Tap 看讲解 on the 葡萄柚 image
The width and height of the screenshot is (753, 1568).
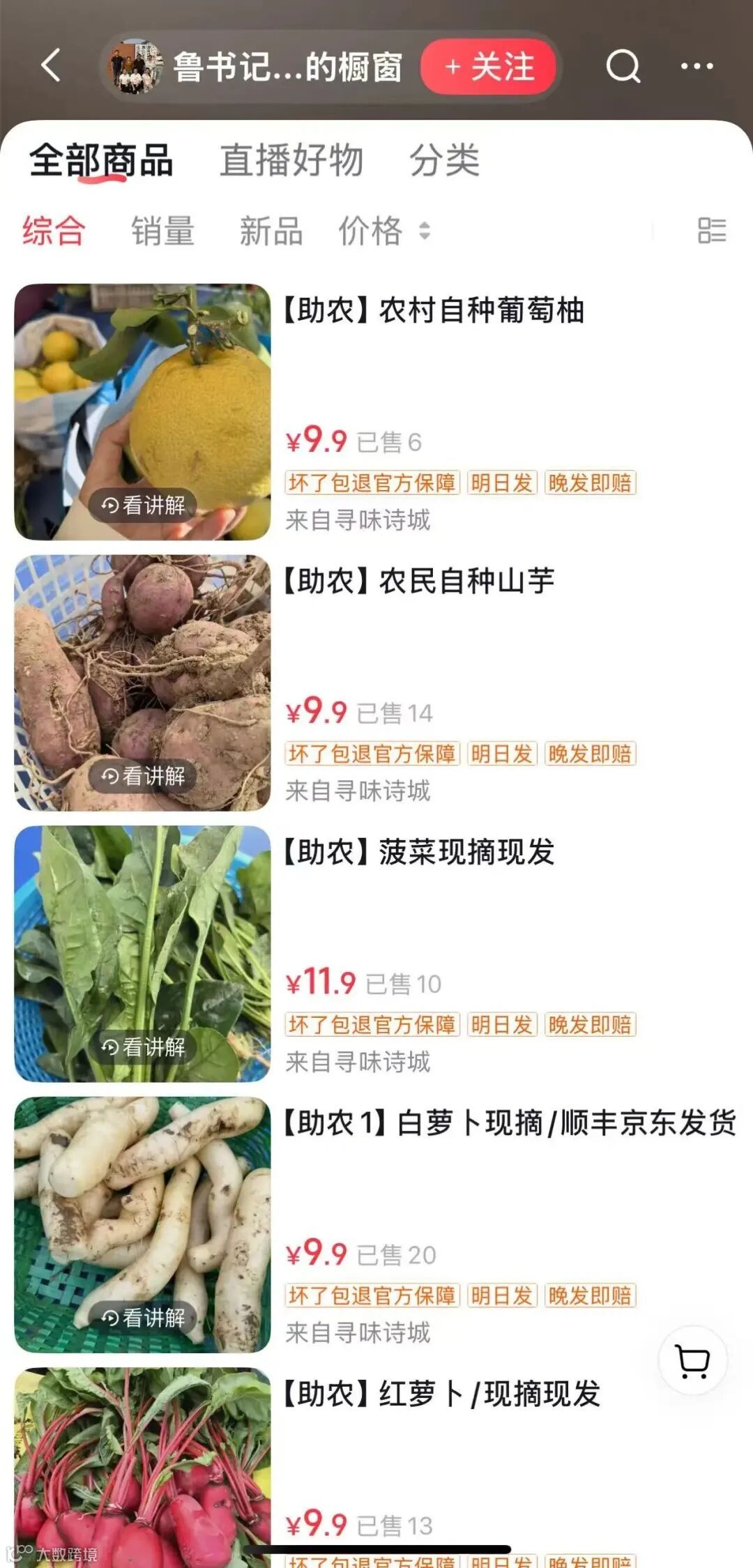tap(143, 505)
